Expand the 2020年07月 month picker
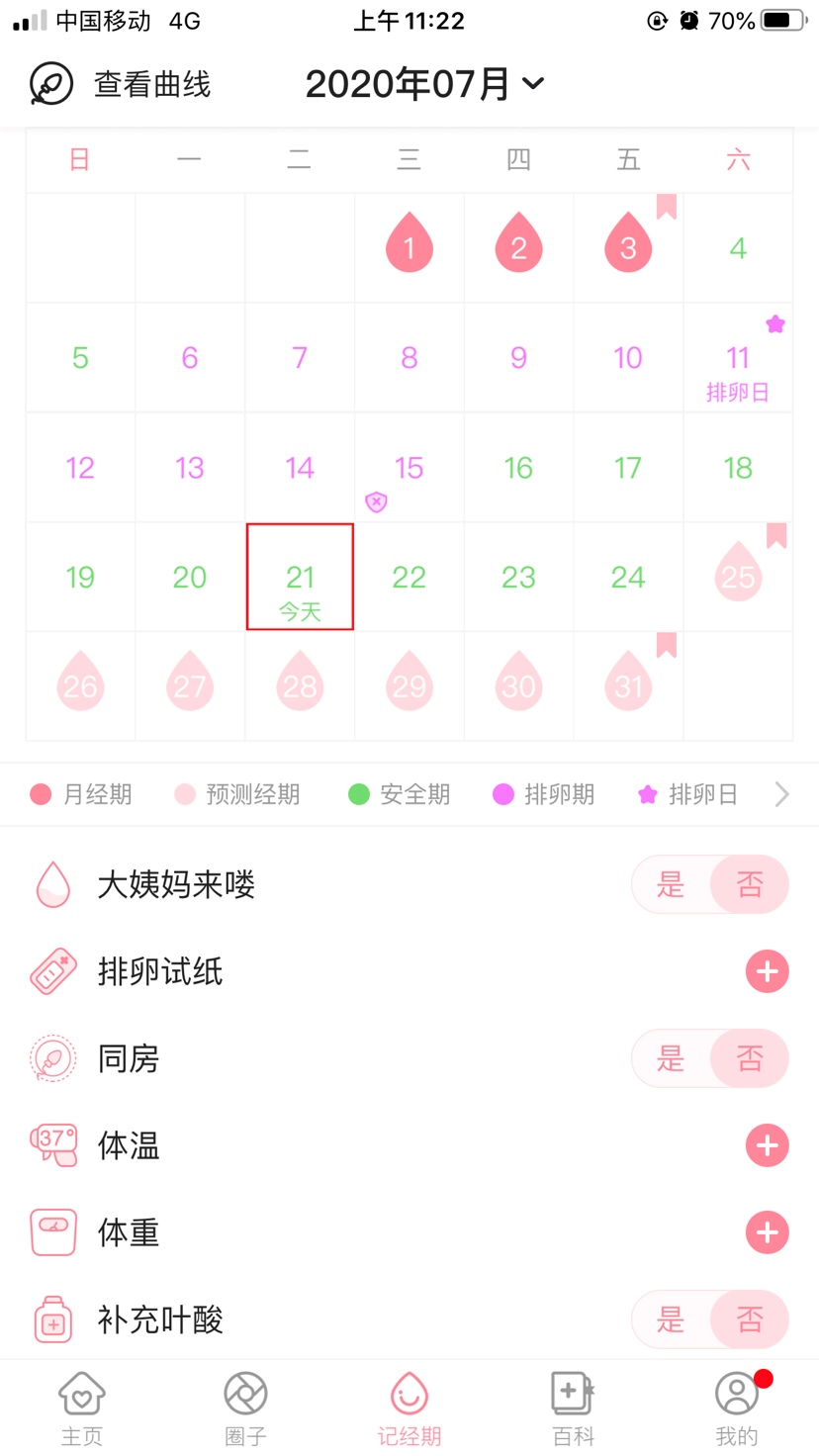 click(x=425, y=84)
